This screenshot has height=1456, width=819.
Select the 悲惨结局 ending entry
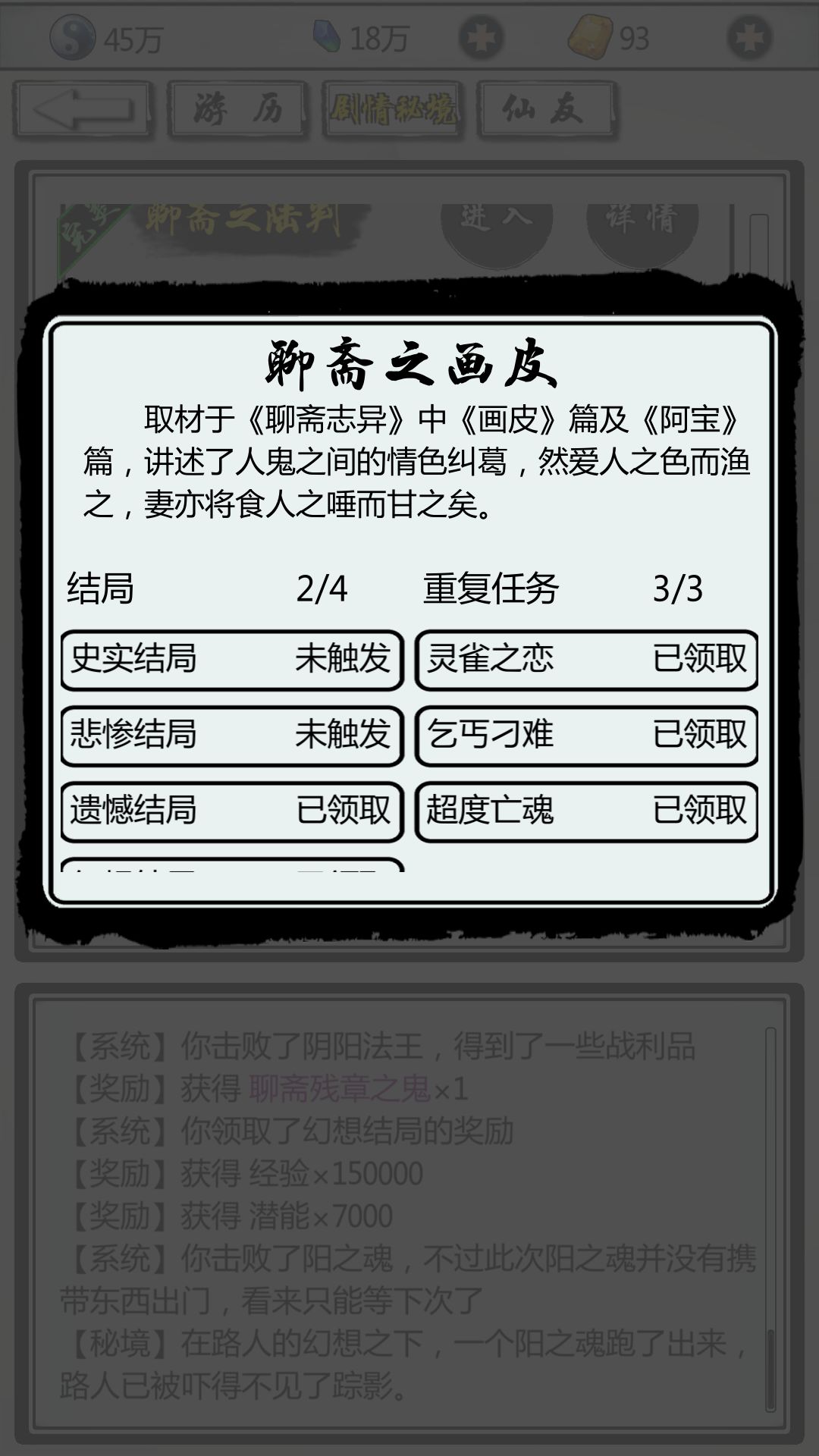point(232,736)
